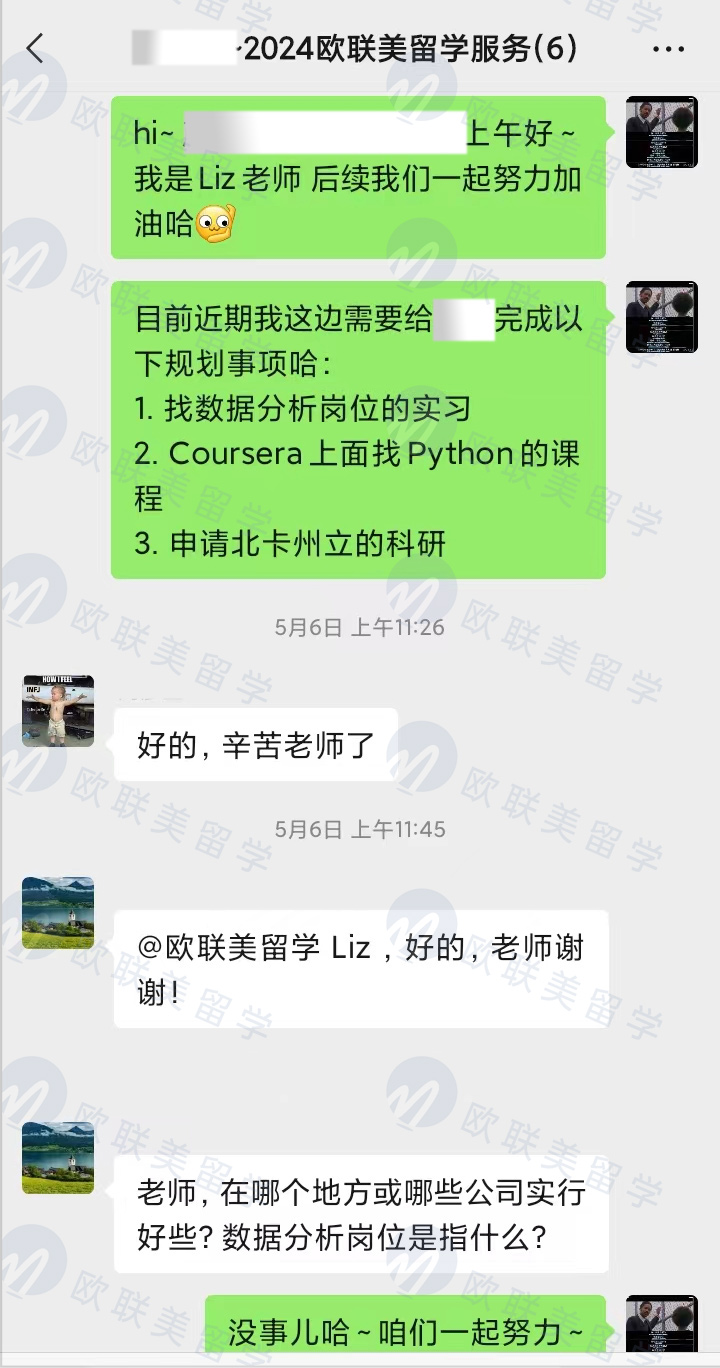This screenshot has width=720, height=1368.
Task: Tap avatar beside '老师,在哪个地方或哪些公司' message
Action: click(x=58, y=1158)
